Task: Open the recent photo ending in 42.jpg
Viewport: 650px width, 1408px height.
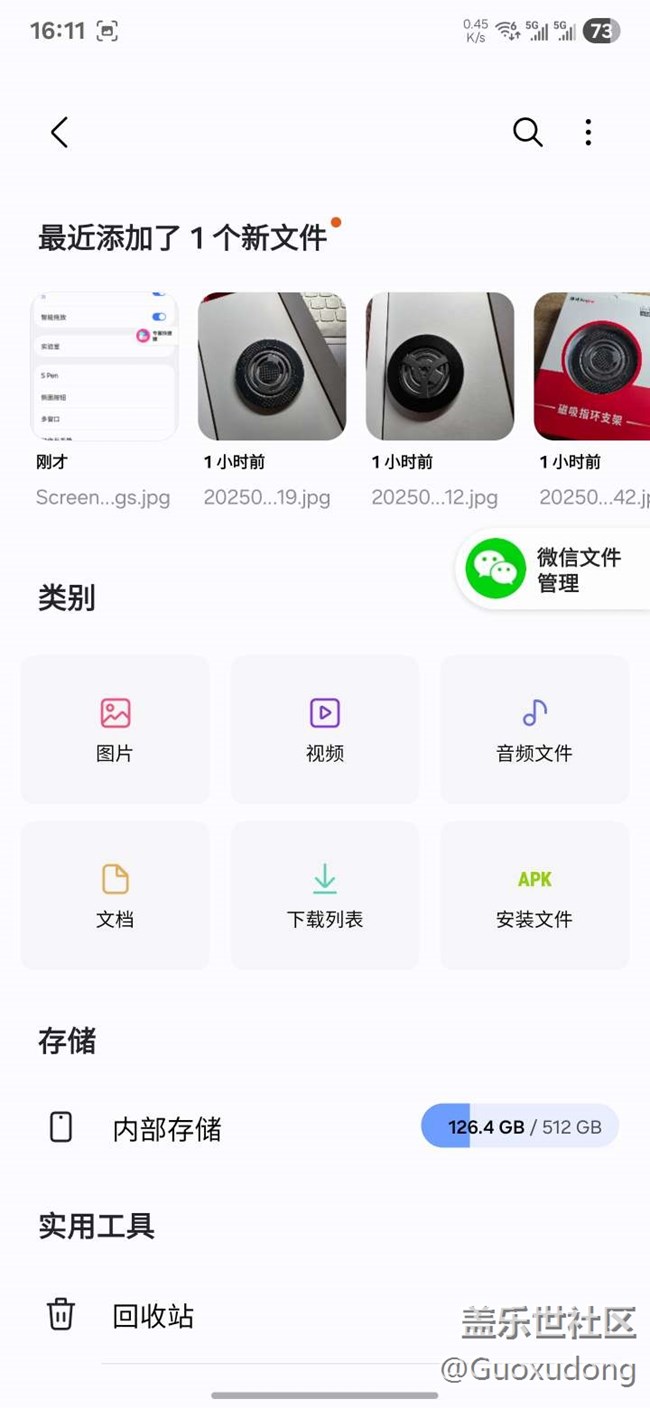Action: (592, 367)
